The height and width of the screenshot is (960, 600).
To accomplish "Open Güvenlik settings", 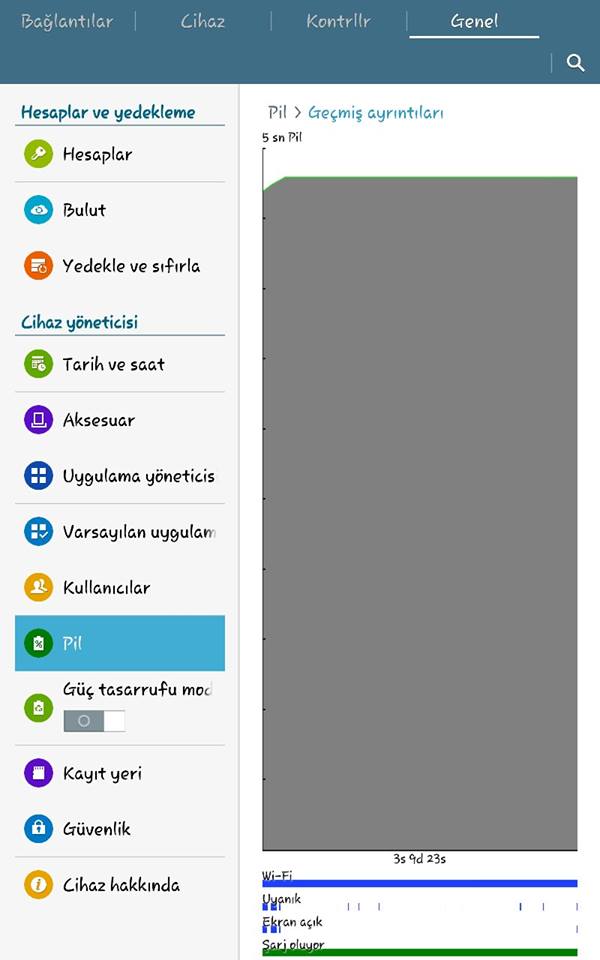I will coord(120,829).
